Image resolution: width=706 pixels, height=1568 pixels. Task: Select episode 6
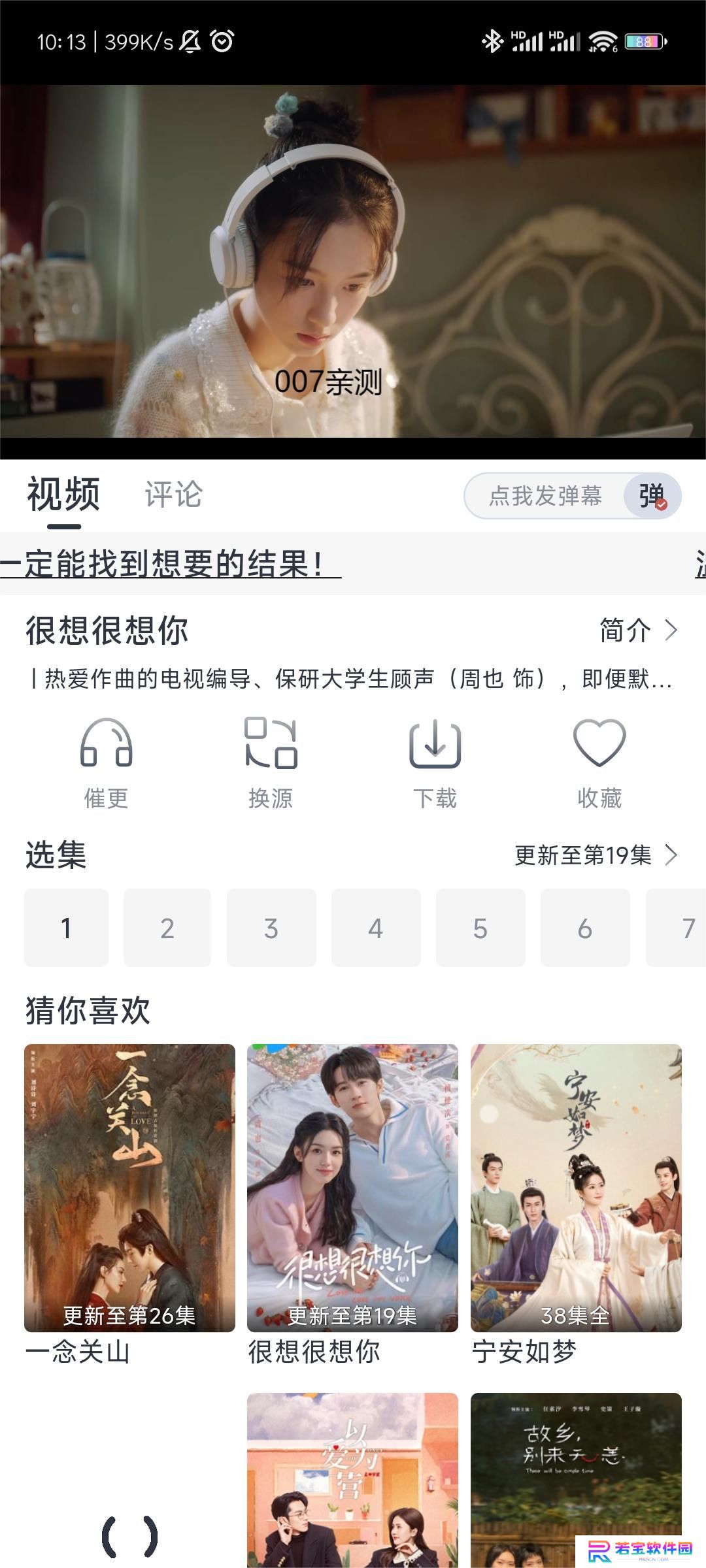coord(585,928)
